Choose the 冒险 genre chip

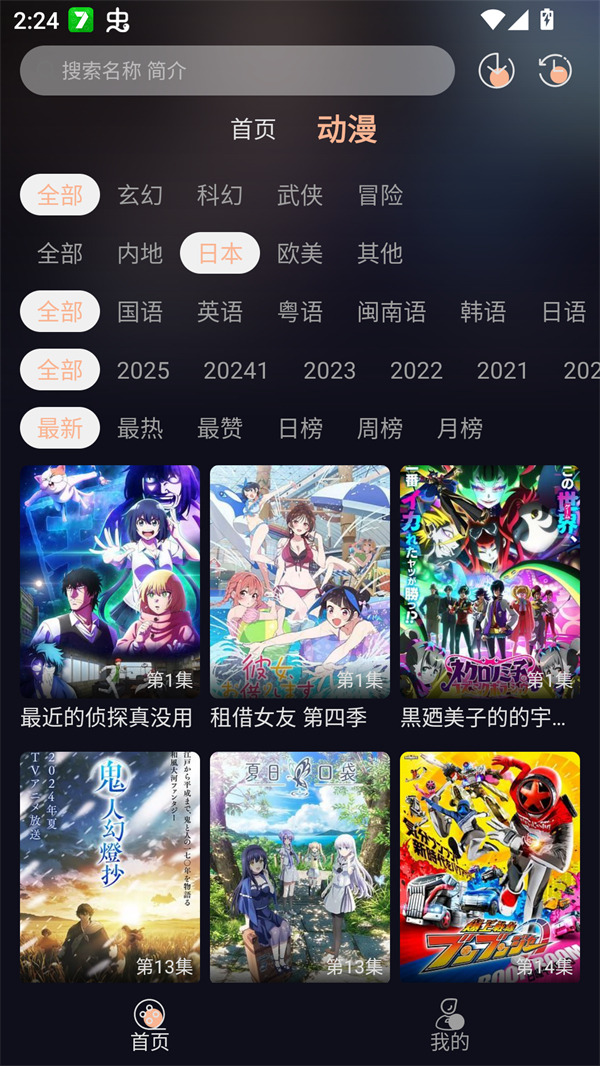pyautogui.click(x=380, y=195)
